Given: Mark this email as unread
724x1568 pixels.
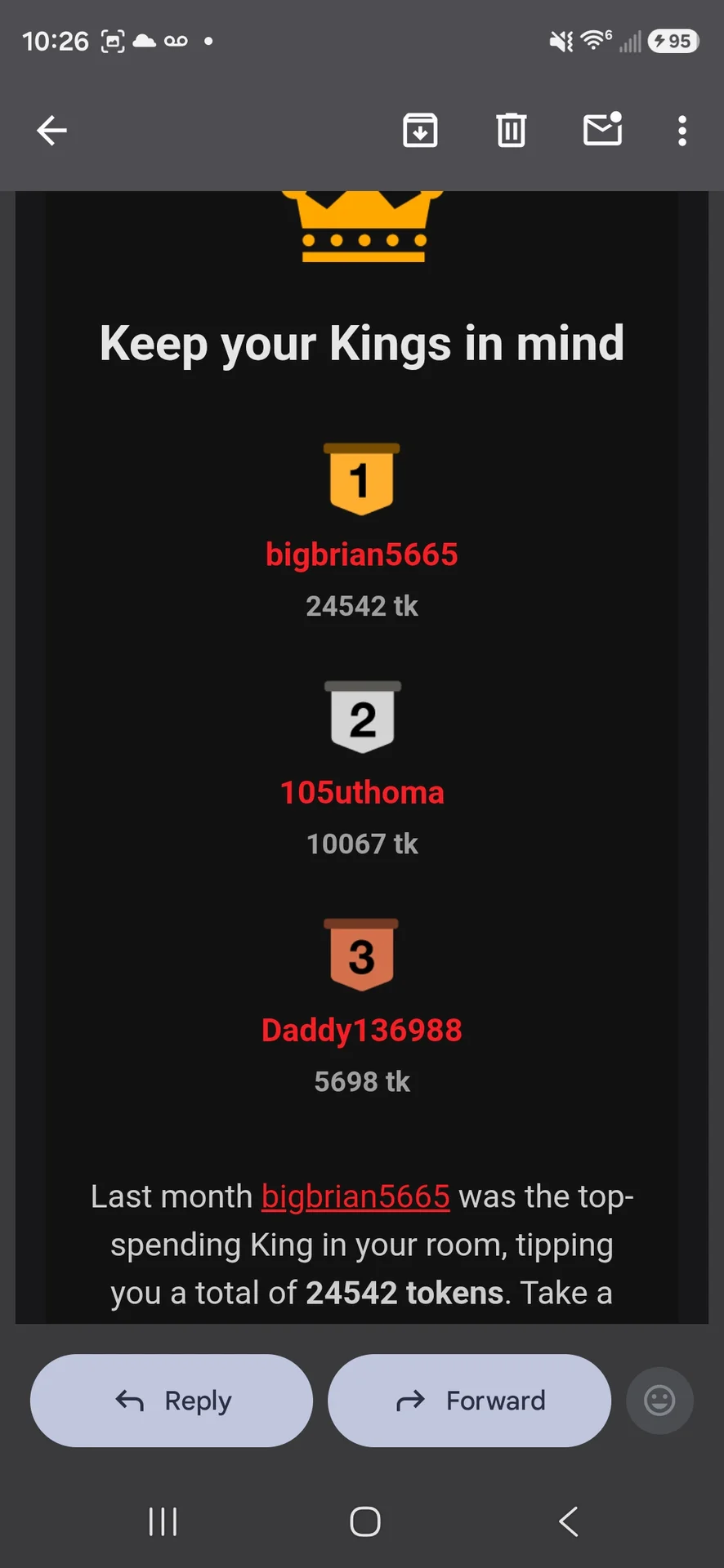Looking at the screenshot, I should tap(602, 131).
